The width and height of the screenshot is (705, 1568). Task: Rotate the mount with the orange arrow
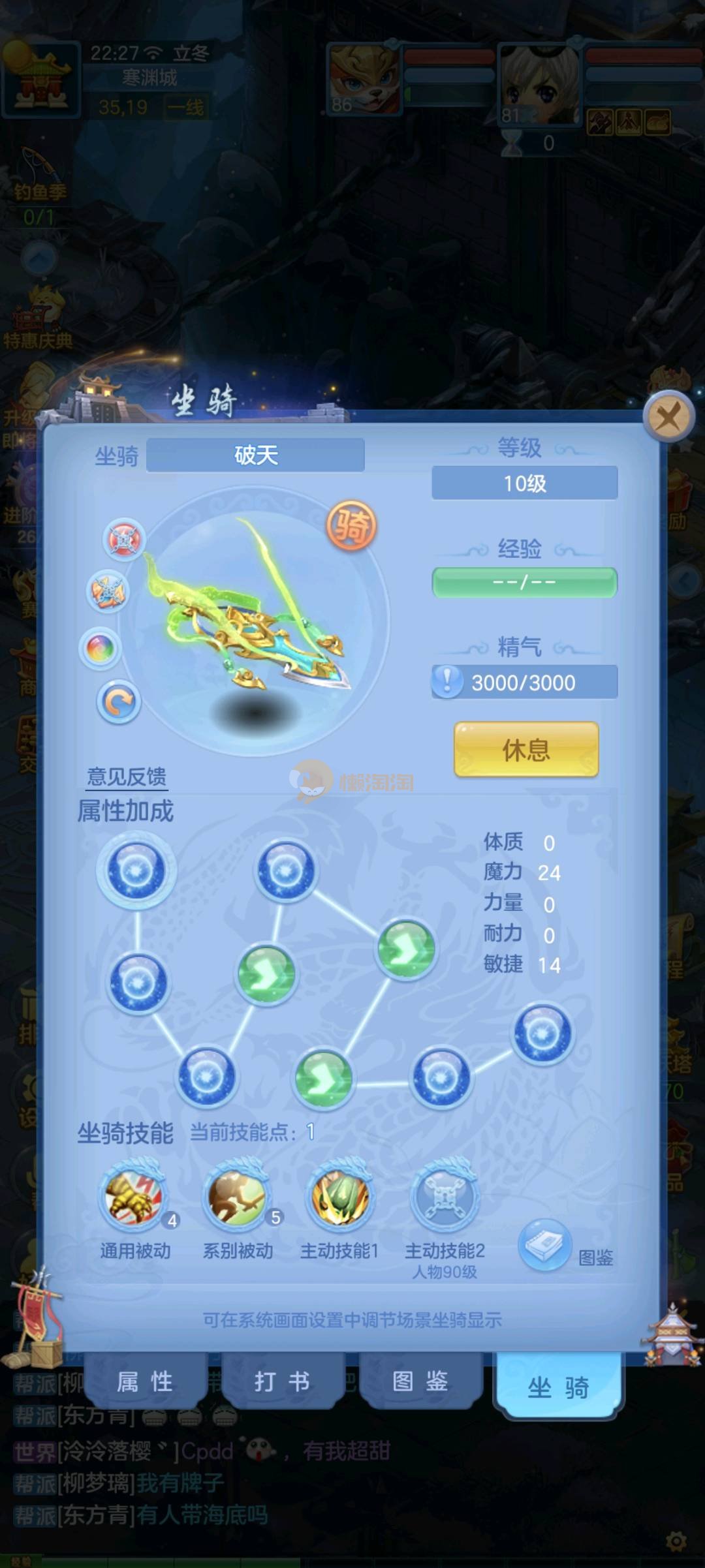point(118,702)
